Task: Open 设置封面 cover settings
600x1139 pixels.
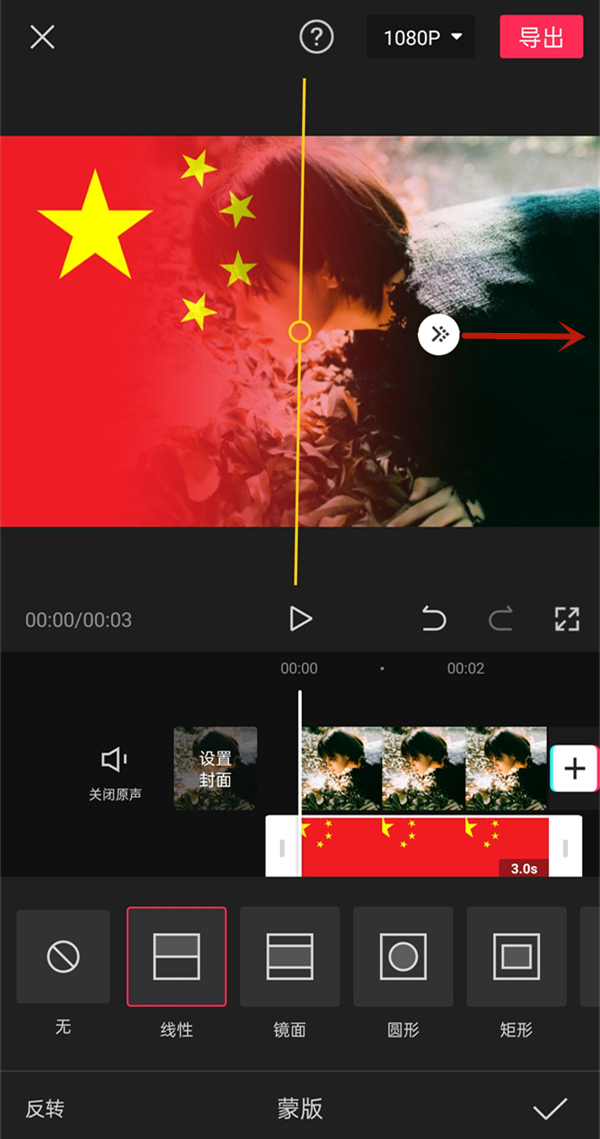Action: [x=215, y=768]
